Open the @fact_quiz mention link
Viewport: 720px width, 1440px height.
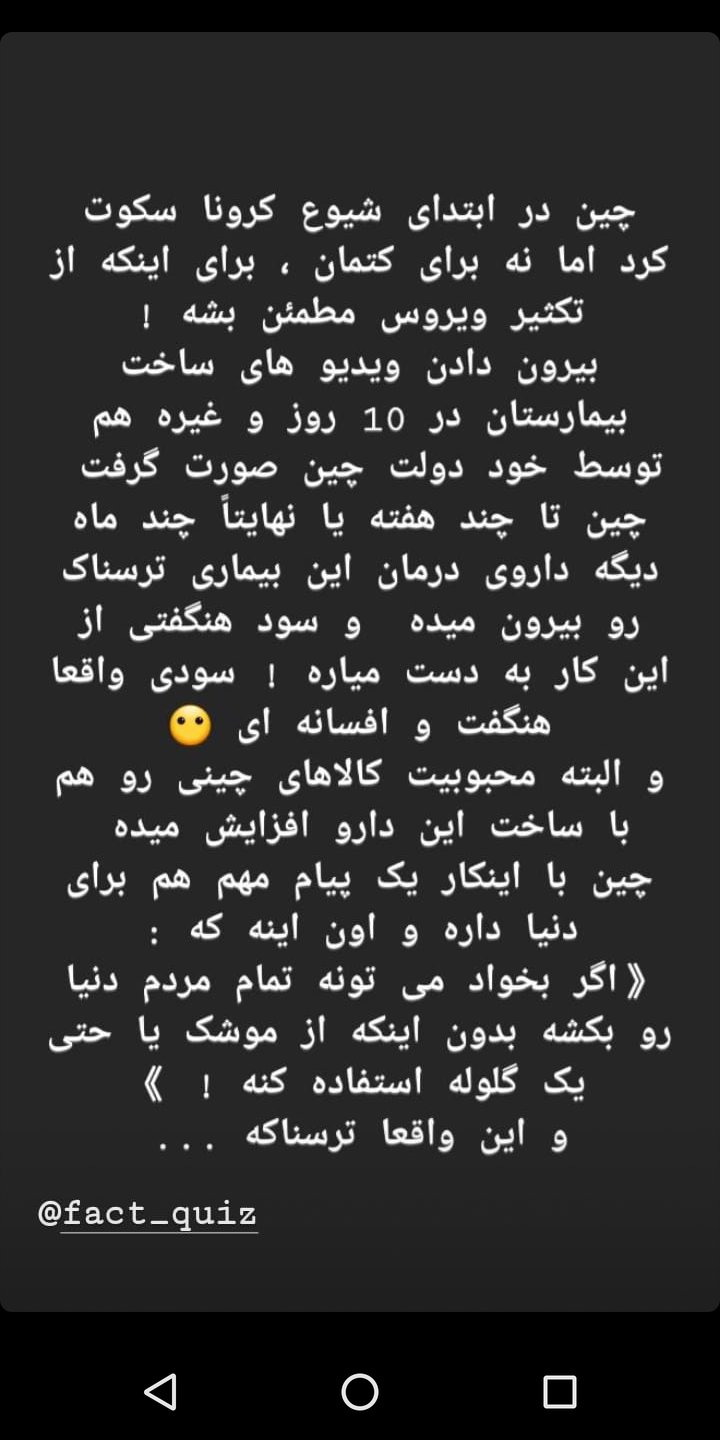click(x=148, y=1214)
